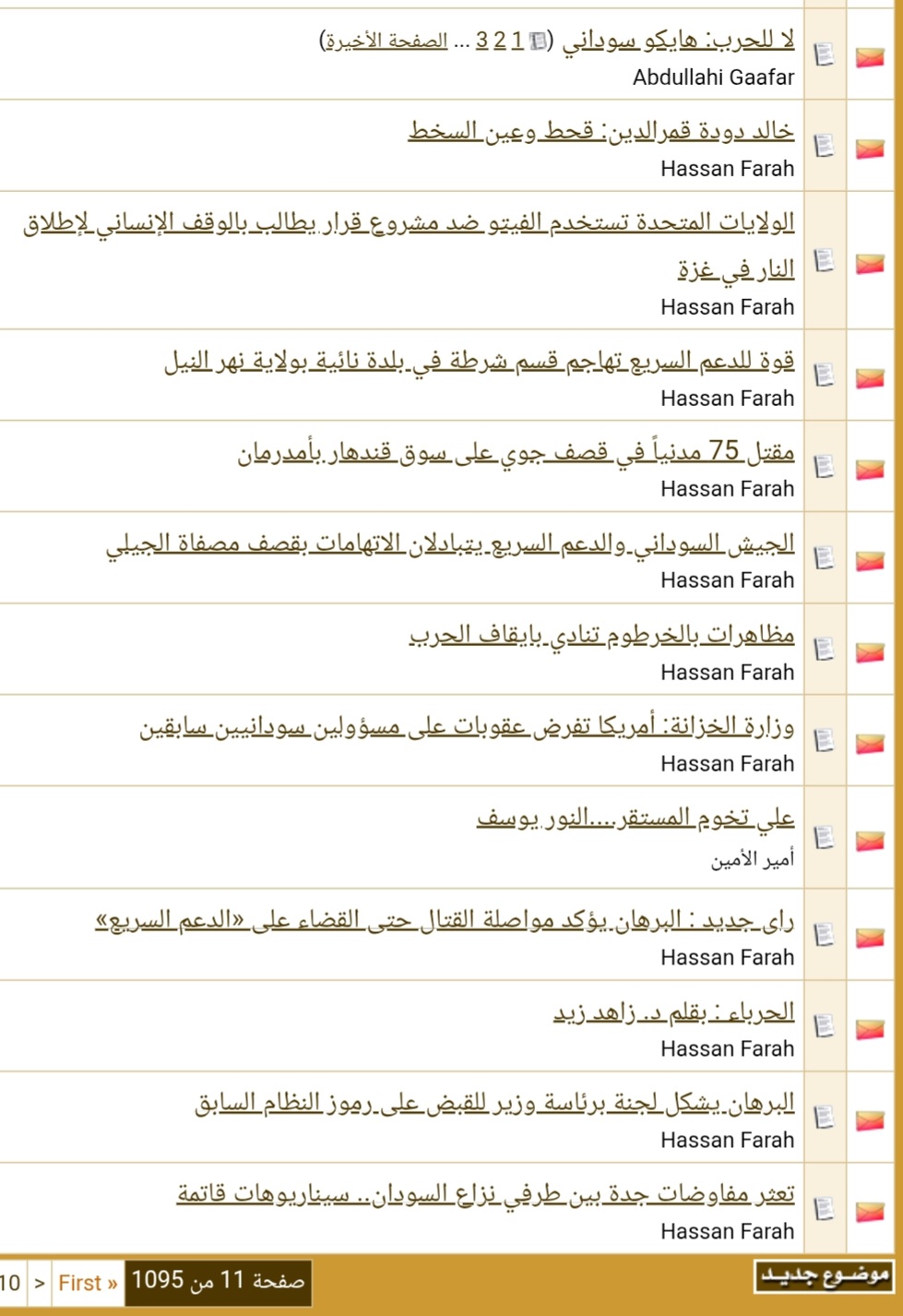Go to the « First page
903x1316 pixels.
88,1283
